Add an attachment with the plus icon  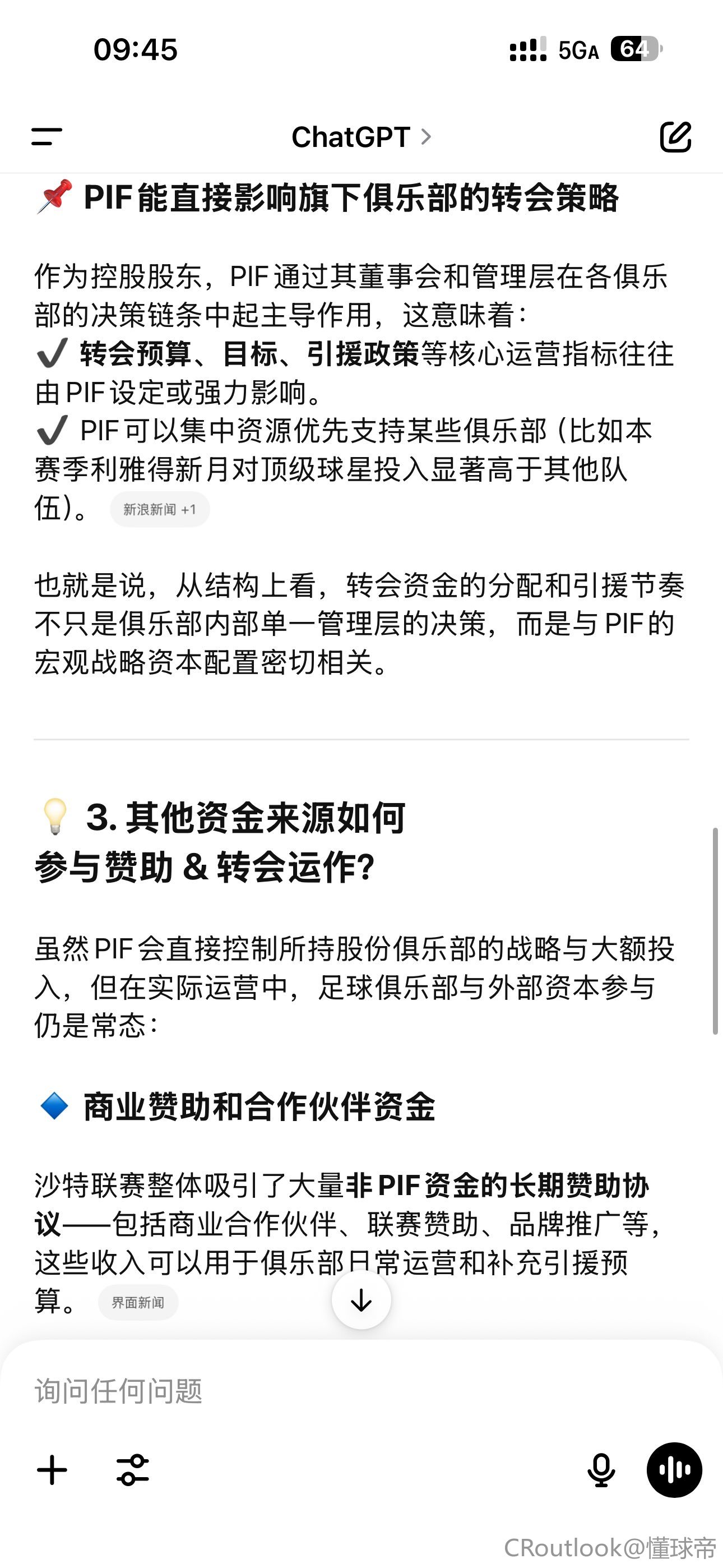point(52,1470)
